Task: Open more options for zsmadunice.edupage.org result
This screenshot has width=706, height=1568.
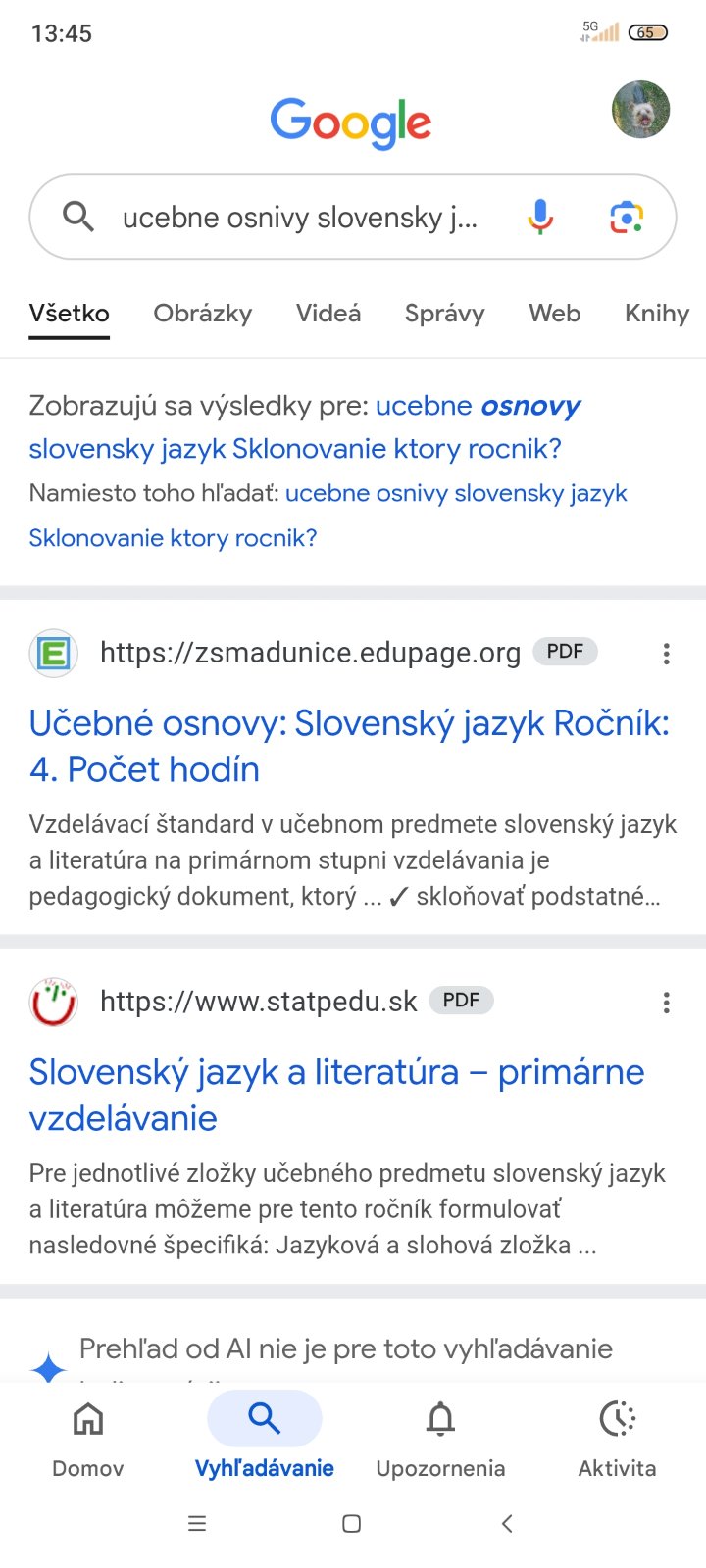Action: pos(667,654)
